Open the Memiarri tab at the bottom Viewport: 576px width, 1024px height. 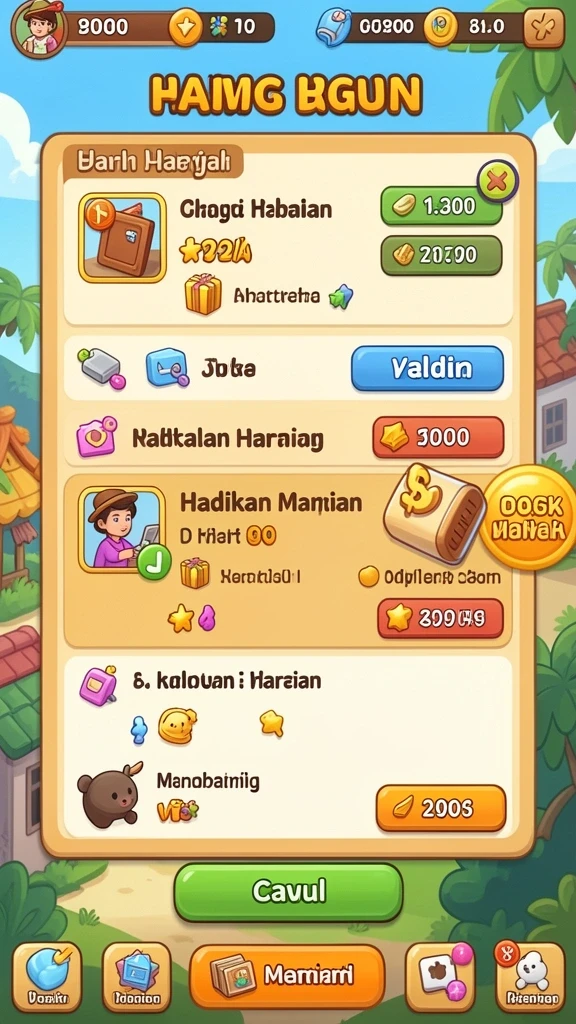(287, 976)
